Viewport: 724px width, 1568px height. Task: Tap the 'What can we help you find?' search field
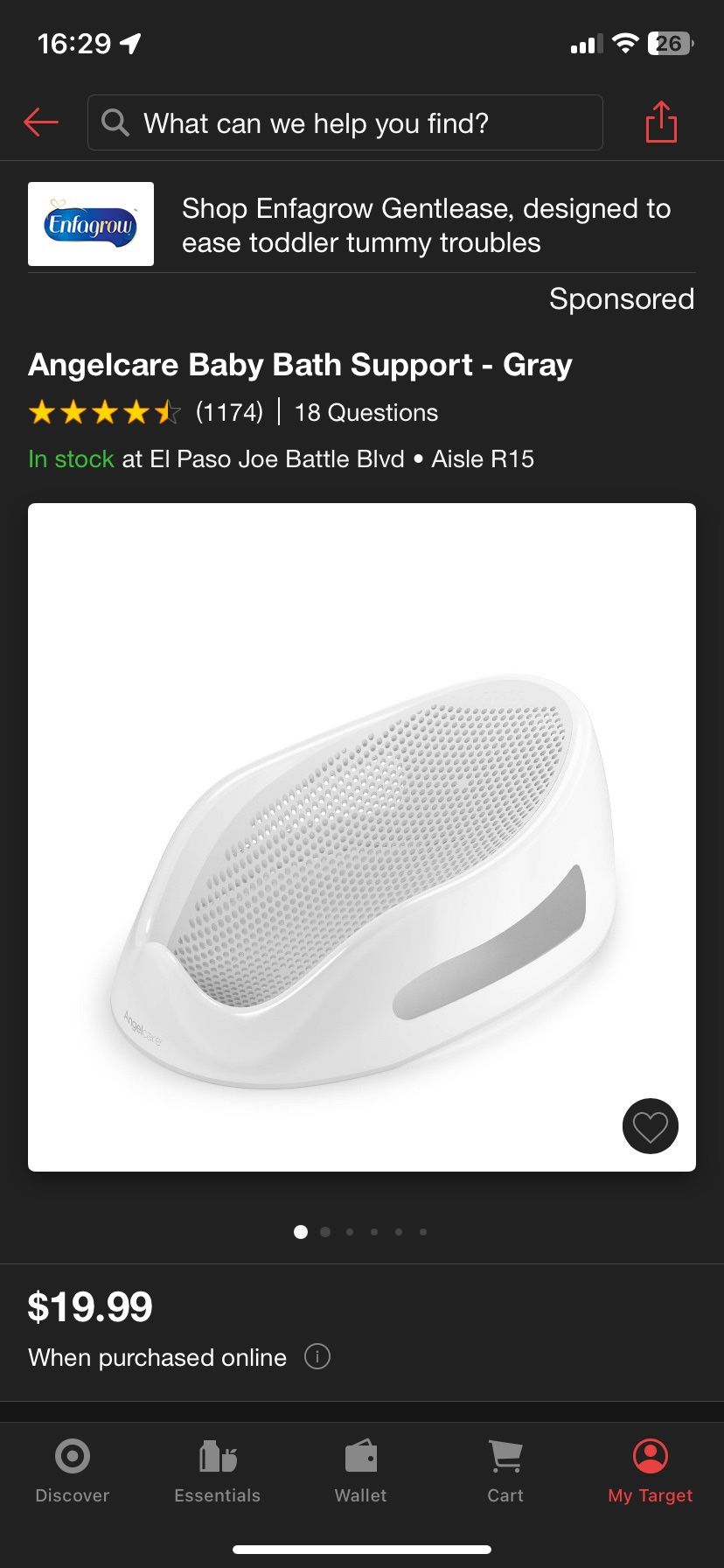[x=345, y=123]
